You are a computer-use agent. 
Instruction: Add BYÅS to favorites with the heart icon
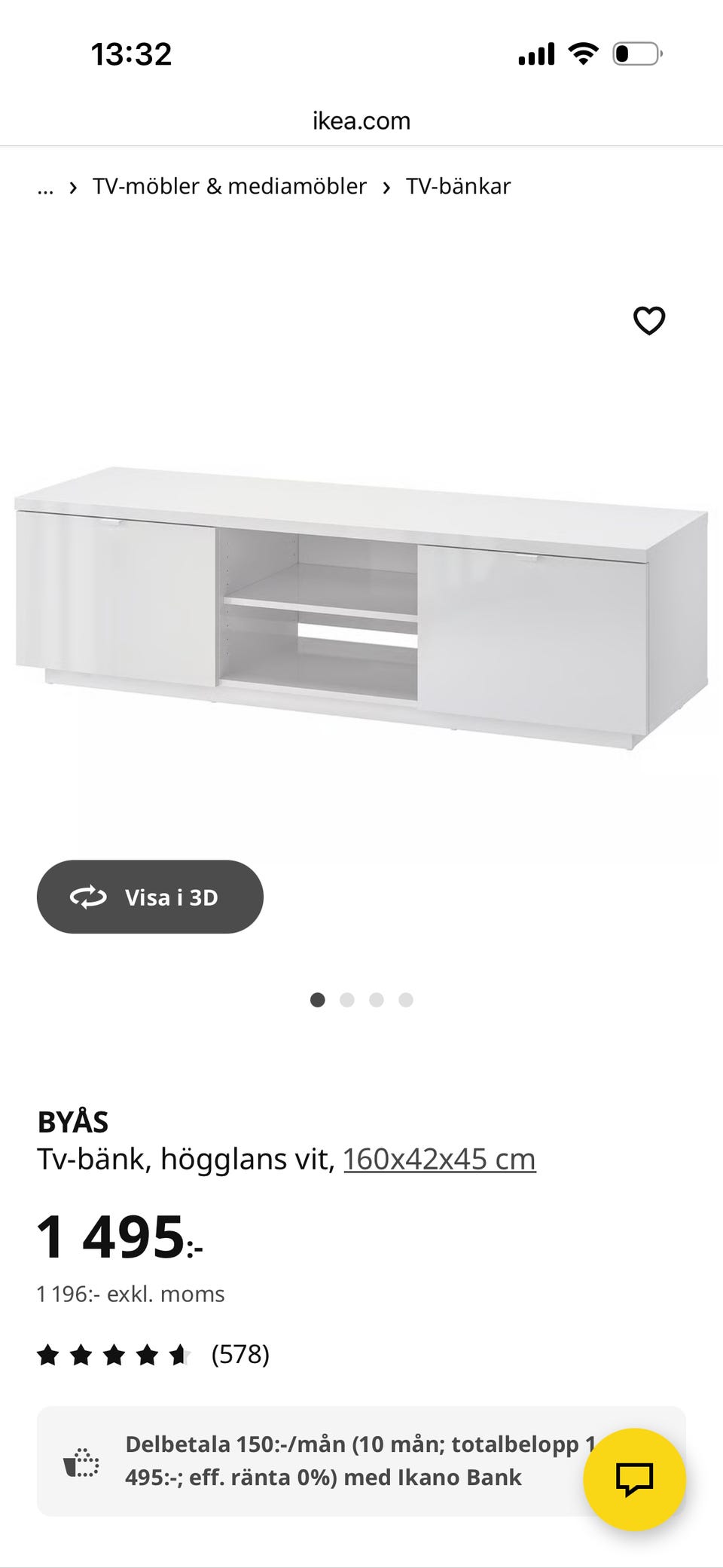[649, 321]
